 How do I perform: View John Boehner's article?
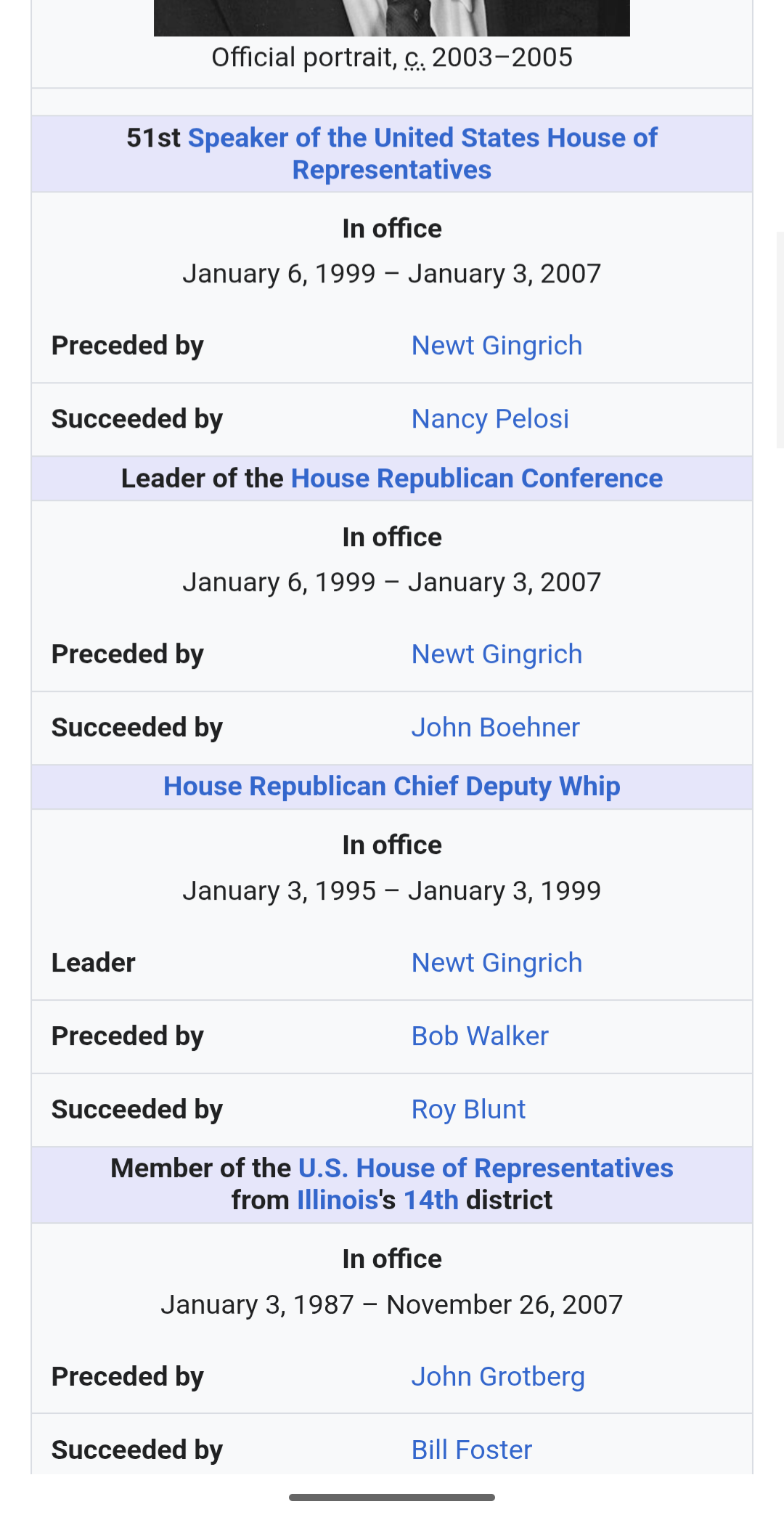(x=495, y=728)
